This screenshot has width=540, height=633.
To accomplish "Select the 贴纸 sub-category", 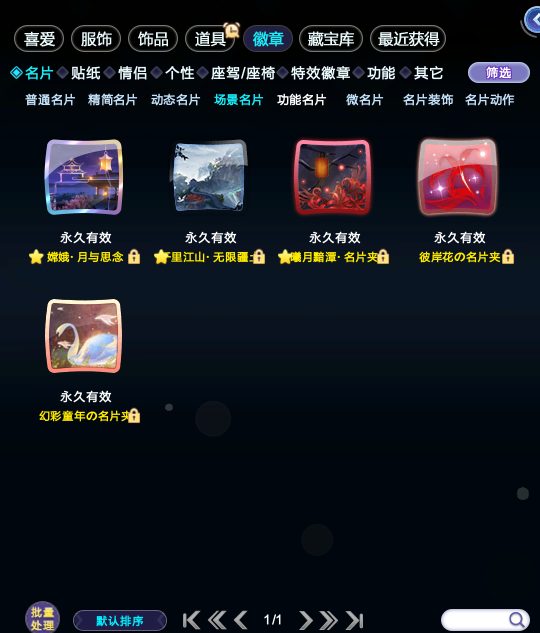I will tap(86, 73).
